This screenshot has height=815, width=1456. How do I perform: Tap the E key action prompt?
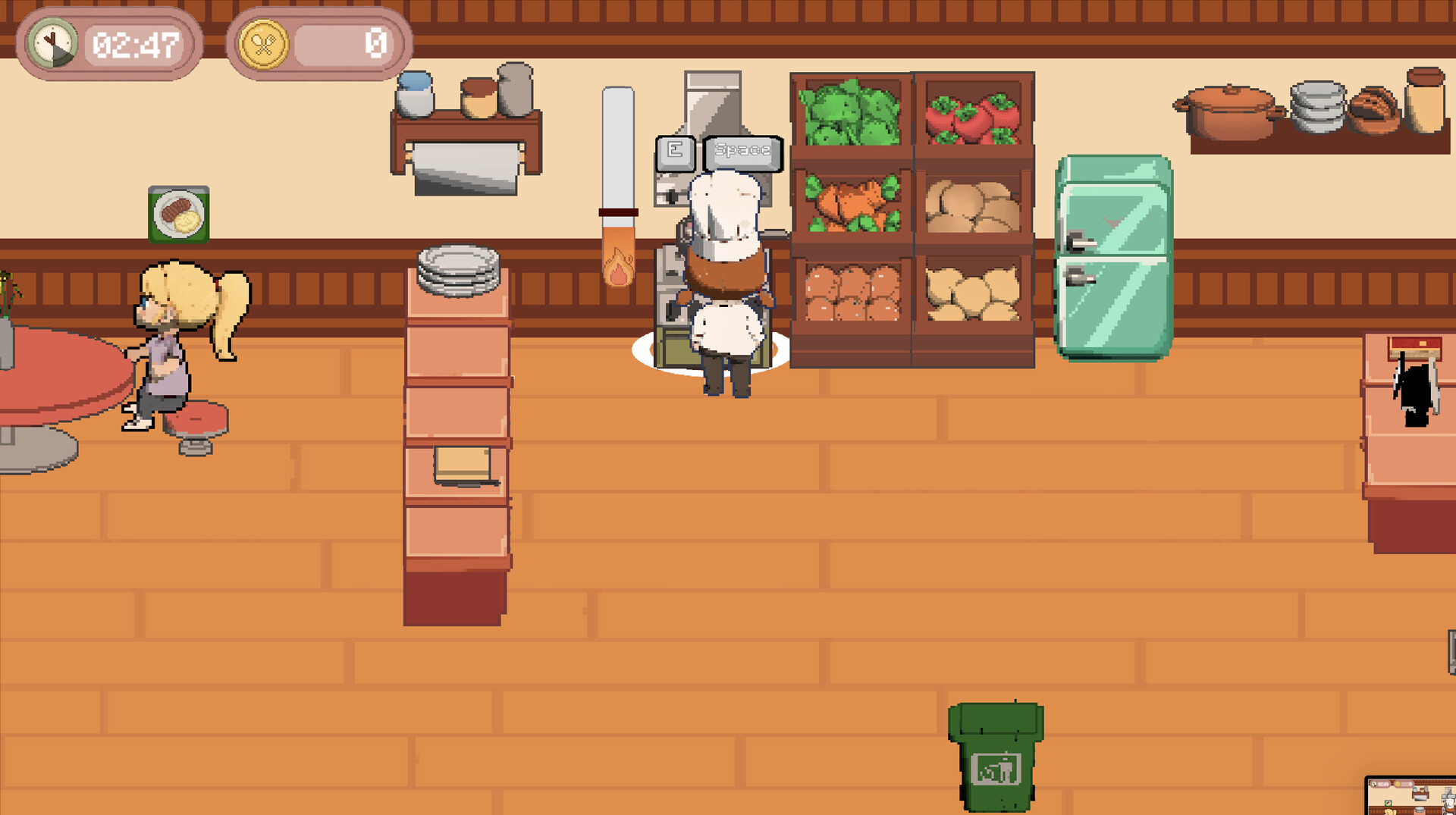675,152
